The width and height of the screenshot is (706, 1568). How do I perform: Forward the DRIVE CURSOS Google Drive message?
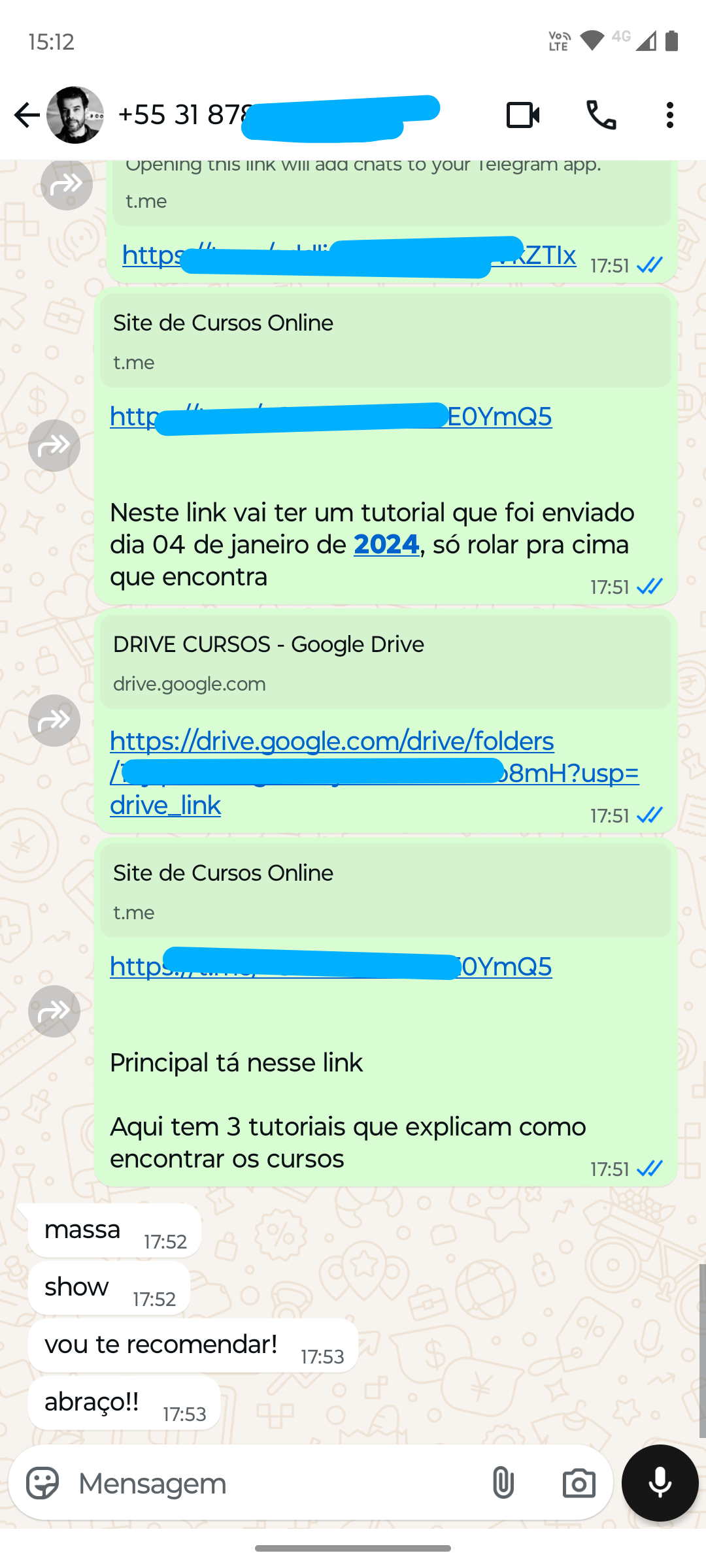54,721
